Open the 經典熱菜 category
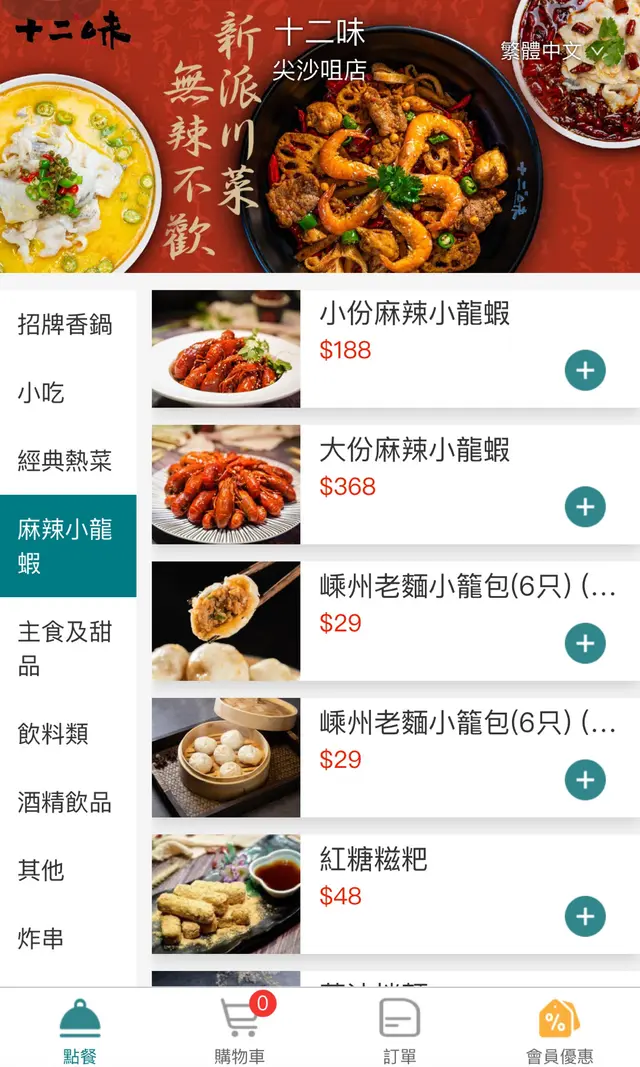Screen dimensions: 640x1067 (65, 461)
